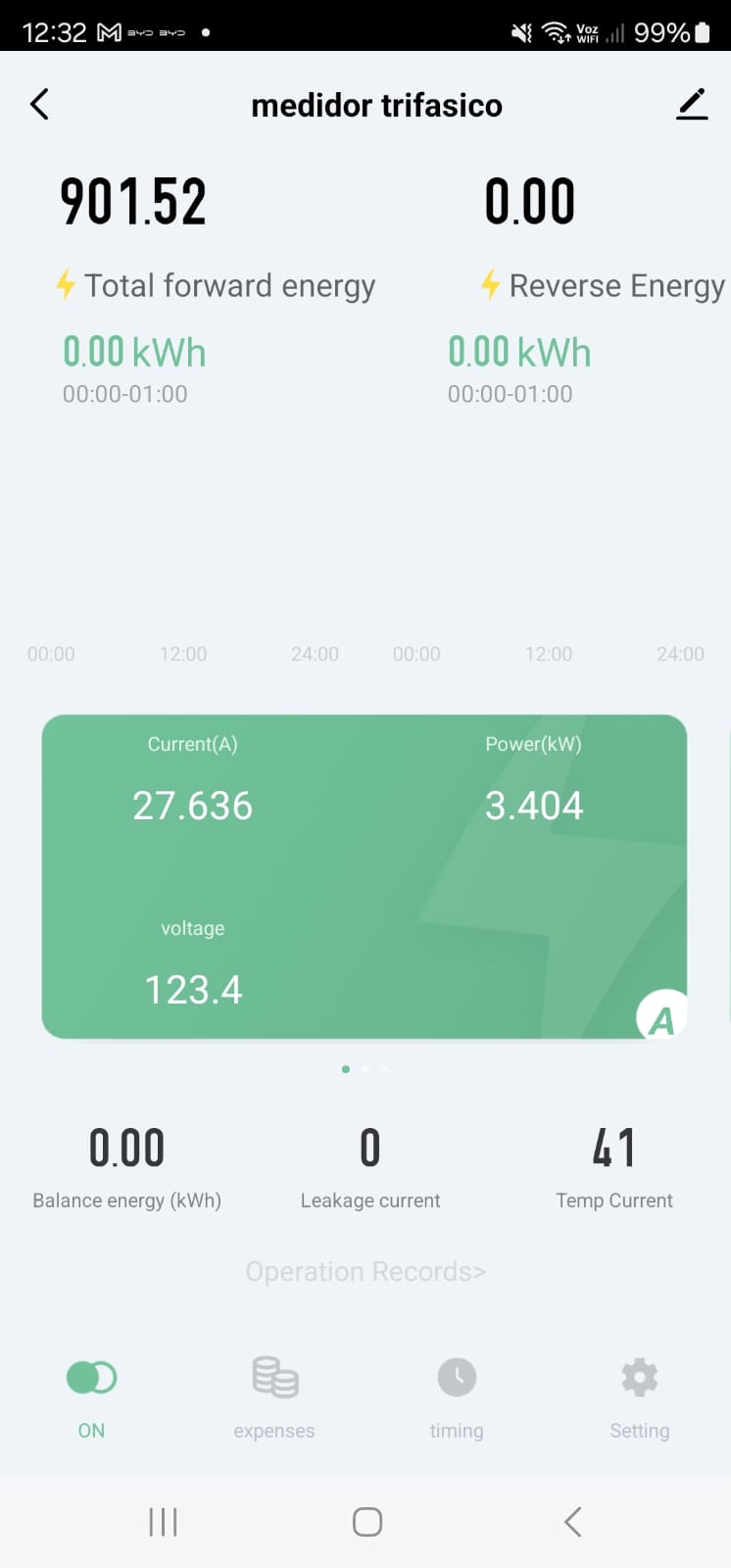Viewport: 731px width, 1568px height.
Task: Edit the medidor trifasico device name
Action: (x=692, y=104)
